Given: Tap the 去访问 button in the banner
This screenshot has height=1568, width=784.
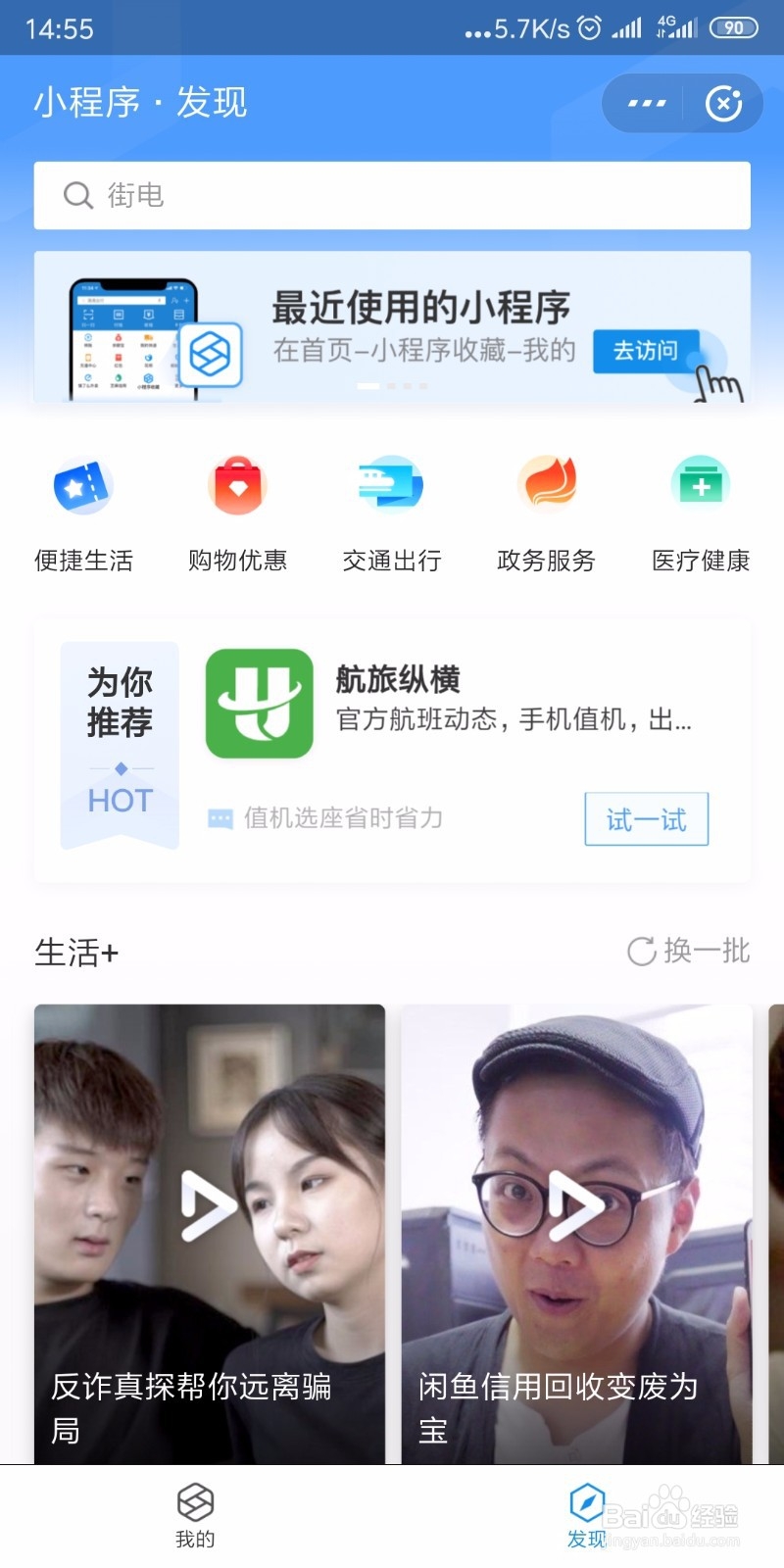Looking at the screenshot, I should [645, 353].
